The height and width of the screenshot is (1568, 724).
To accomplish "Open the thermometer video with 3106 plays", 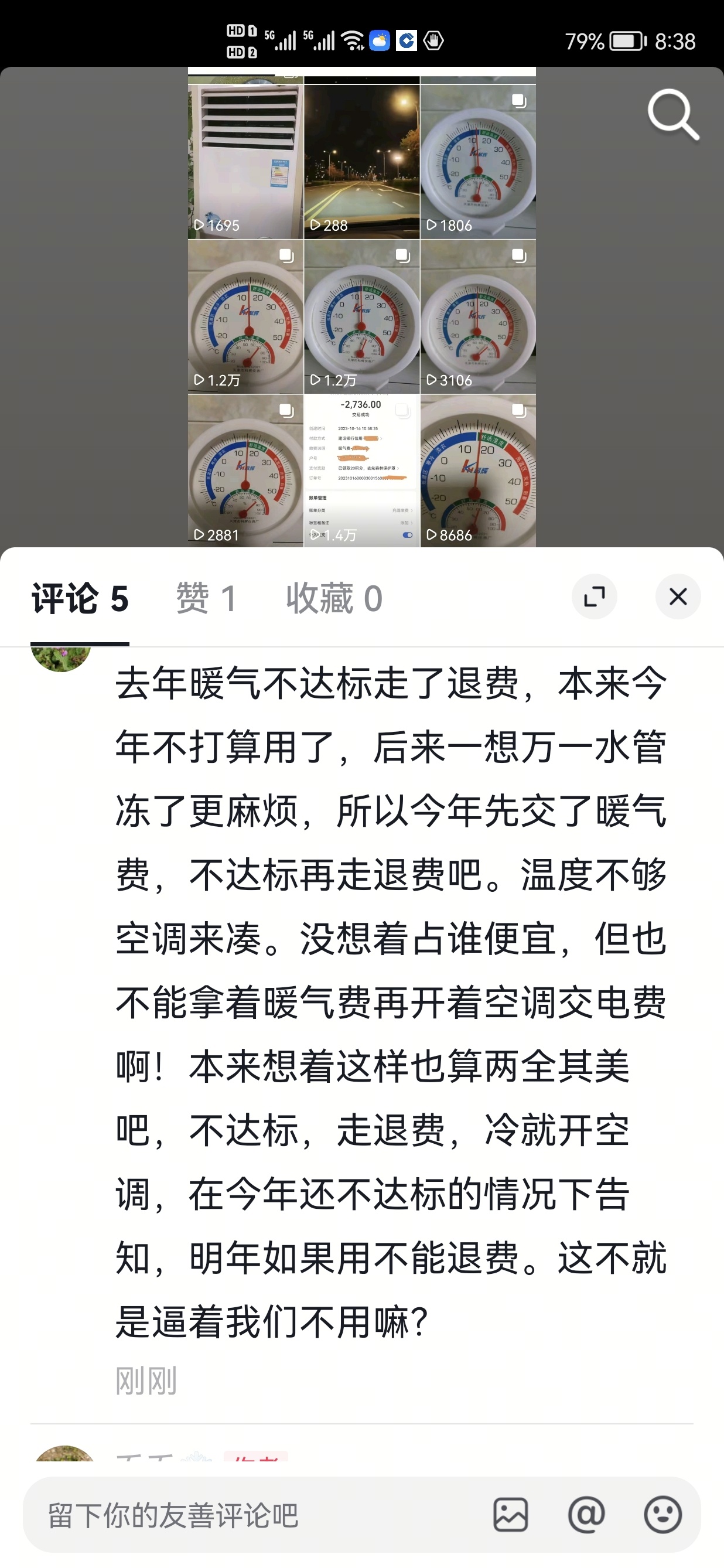I will point(477,316).
